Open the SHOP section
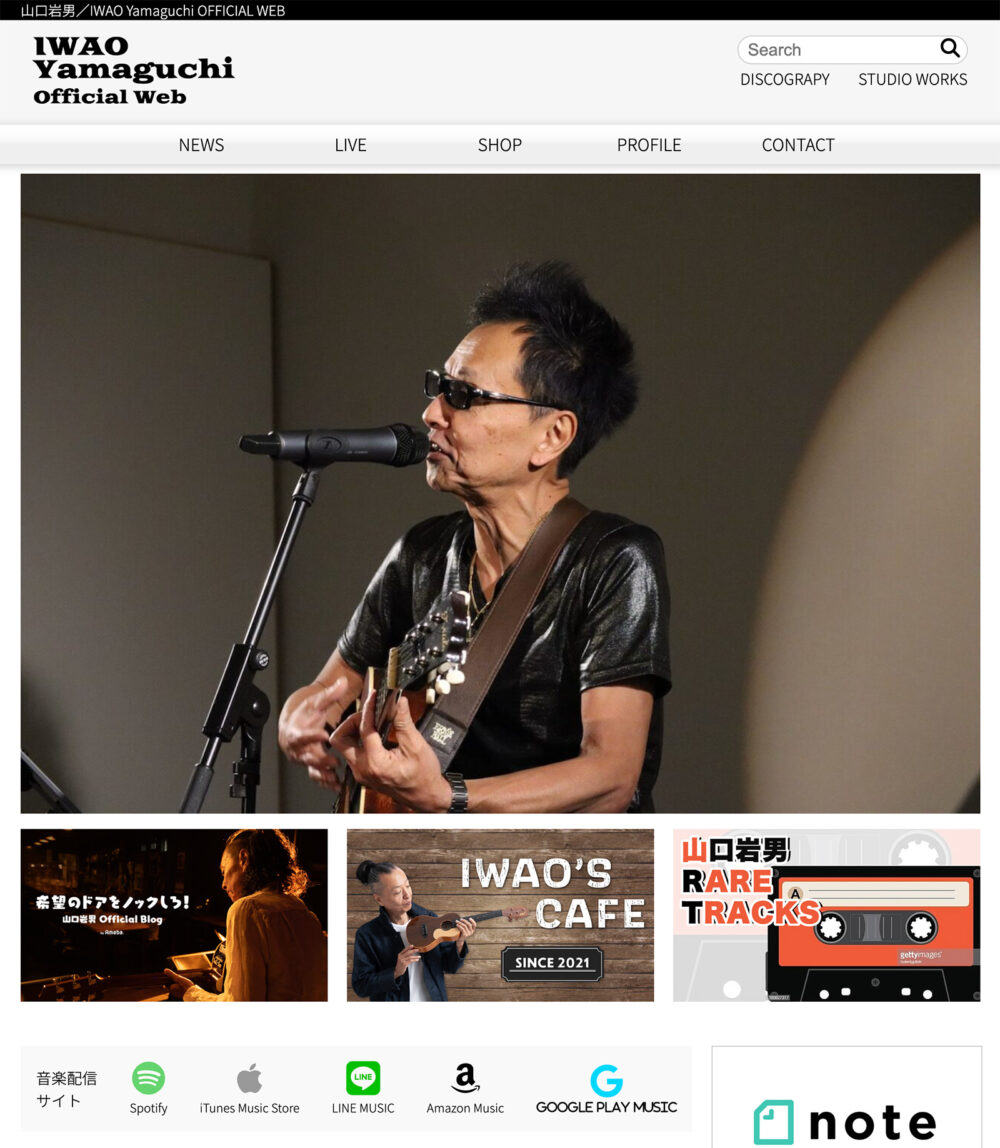Screen dimensions: 1000x1148 click(500, 145)
